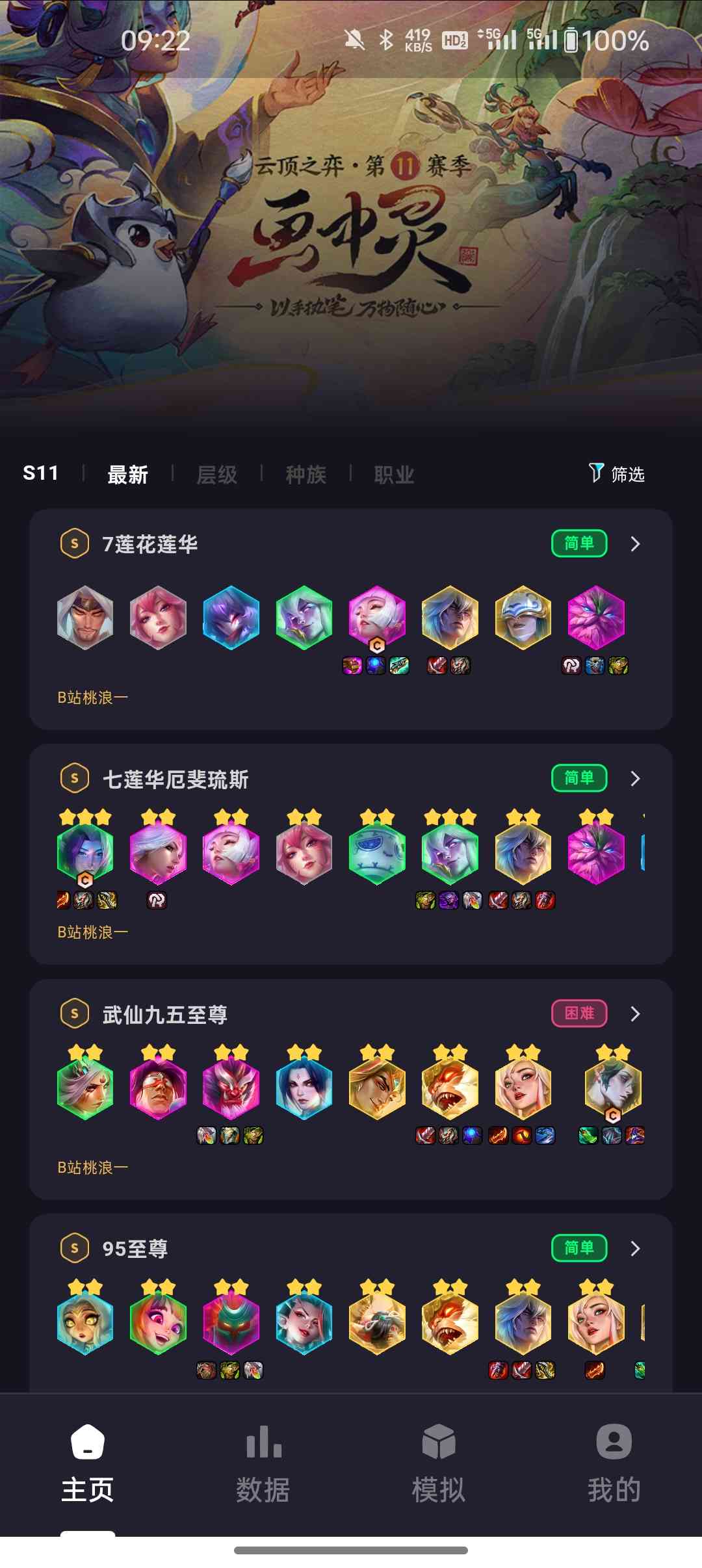Tap the S11 season selector

point(41,473)
